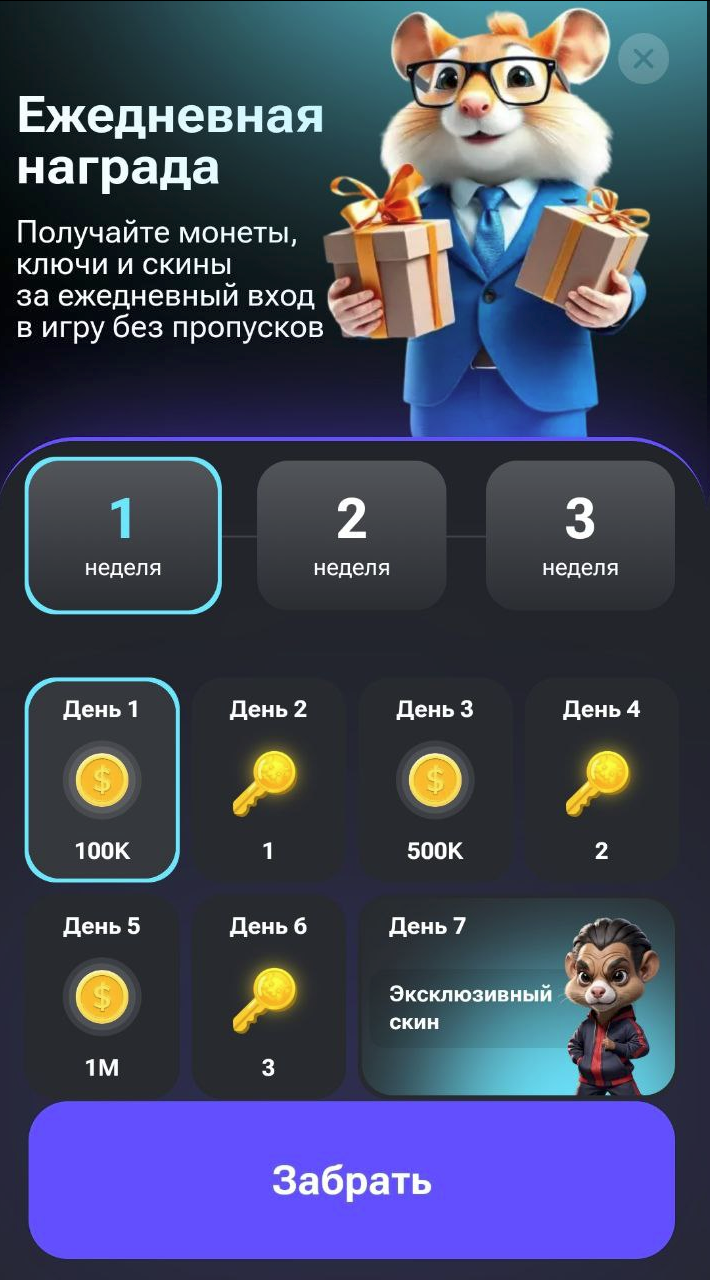Close the daily reward dialog
This screenshot has width=710, height=1280.
[643, 59]
